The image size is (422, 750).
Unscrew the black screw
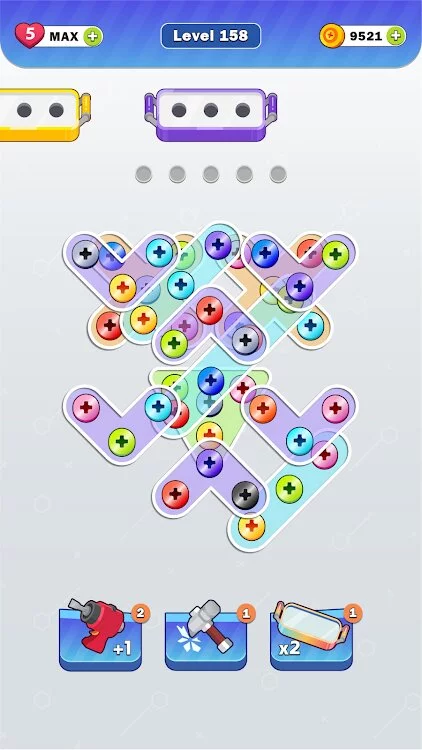(245, 495)
